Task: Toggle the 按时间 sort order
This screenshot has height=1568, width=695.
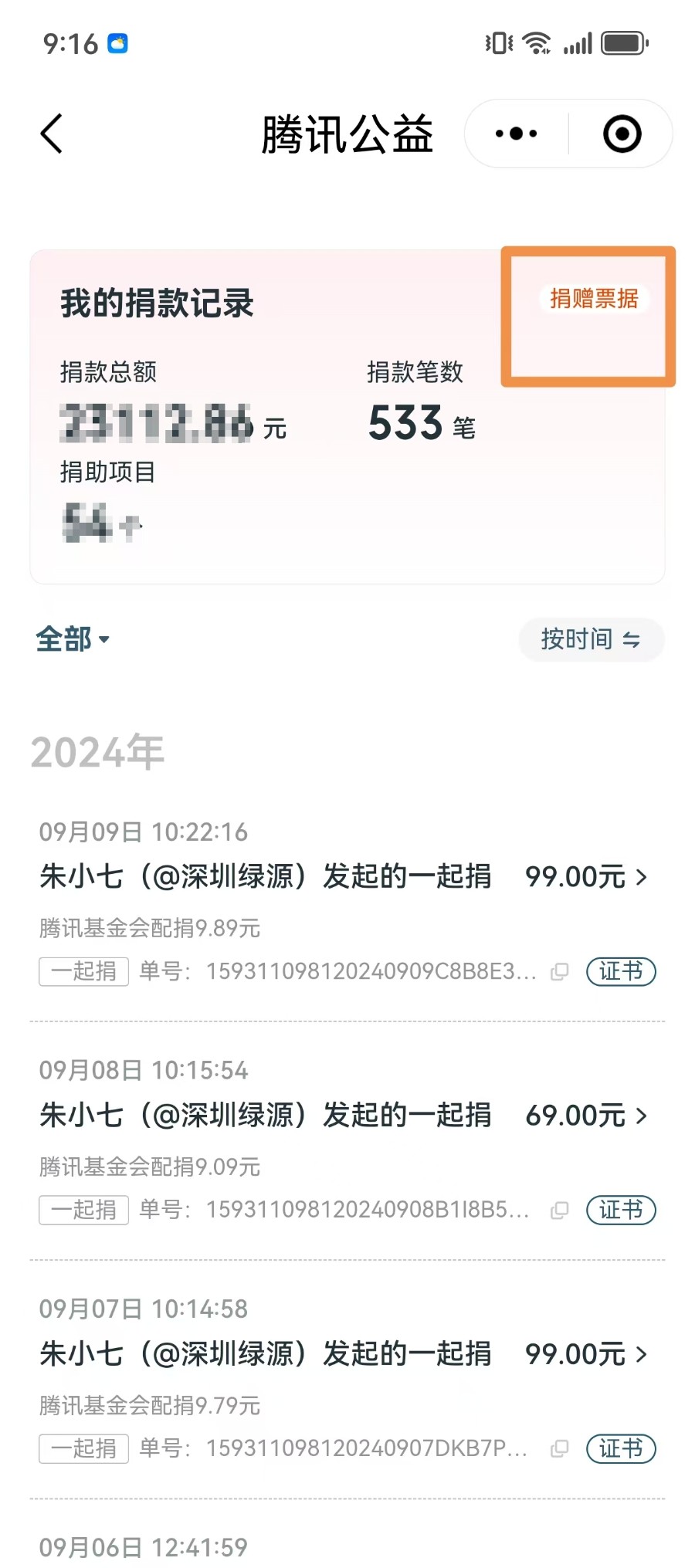Action: [591, 639]
